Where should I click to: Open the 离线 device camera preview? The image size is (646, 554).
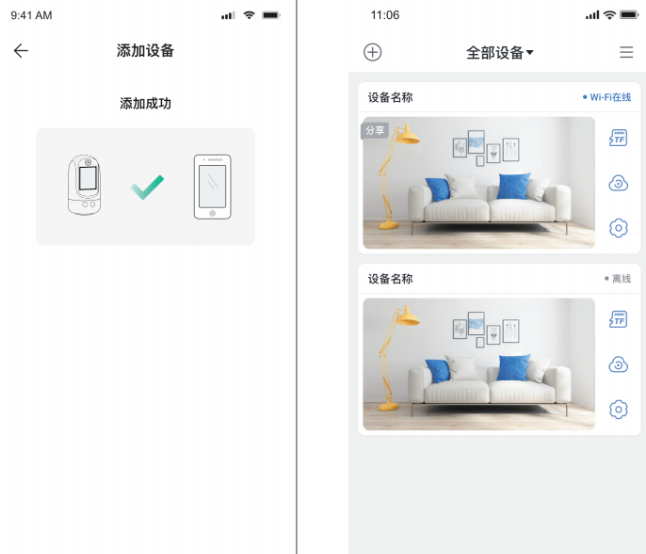click(x=478, y=364)
